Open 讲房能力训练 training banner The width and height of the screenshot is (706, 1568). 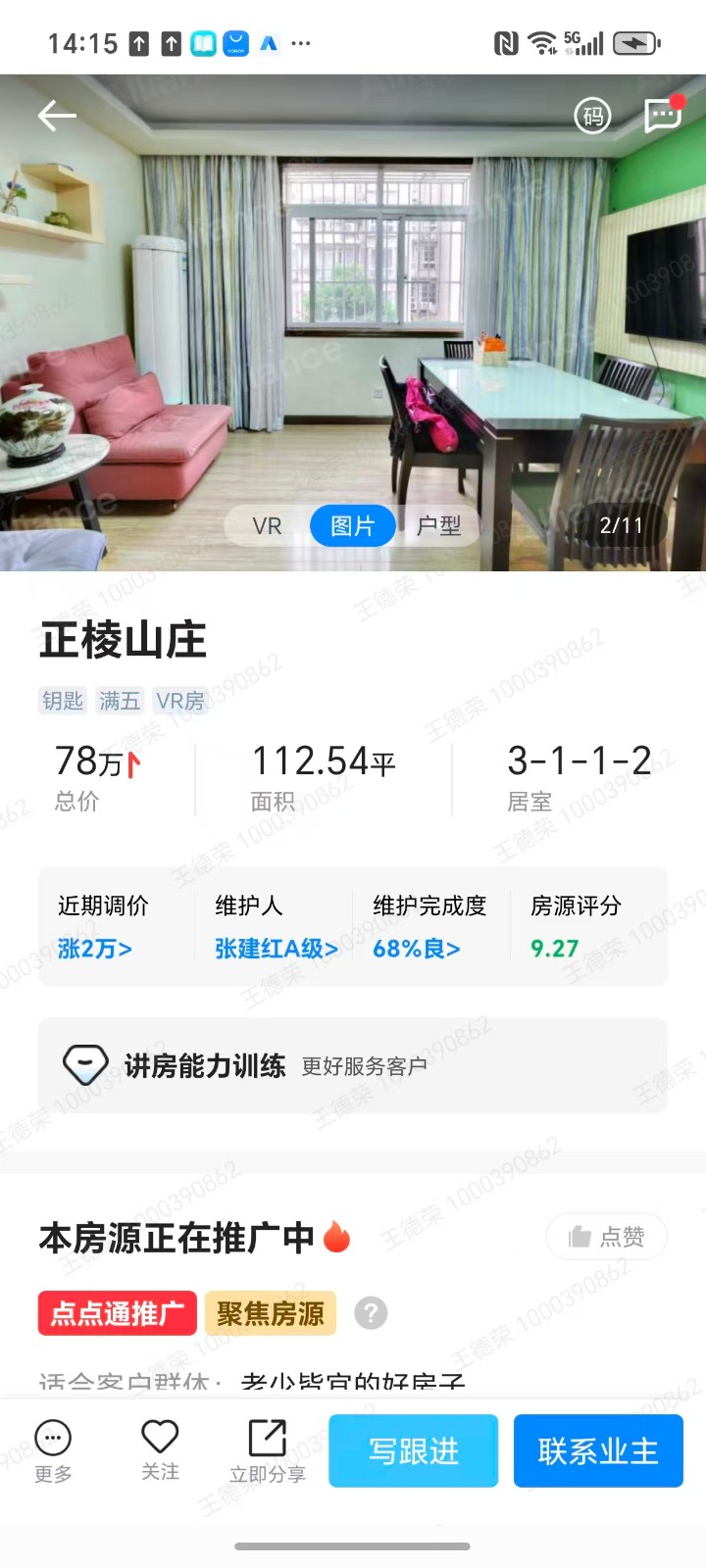click(353, 1065)
